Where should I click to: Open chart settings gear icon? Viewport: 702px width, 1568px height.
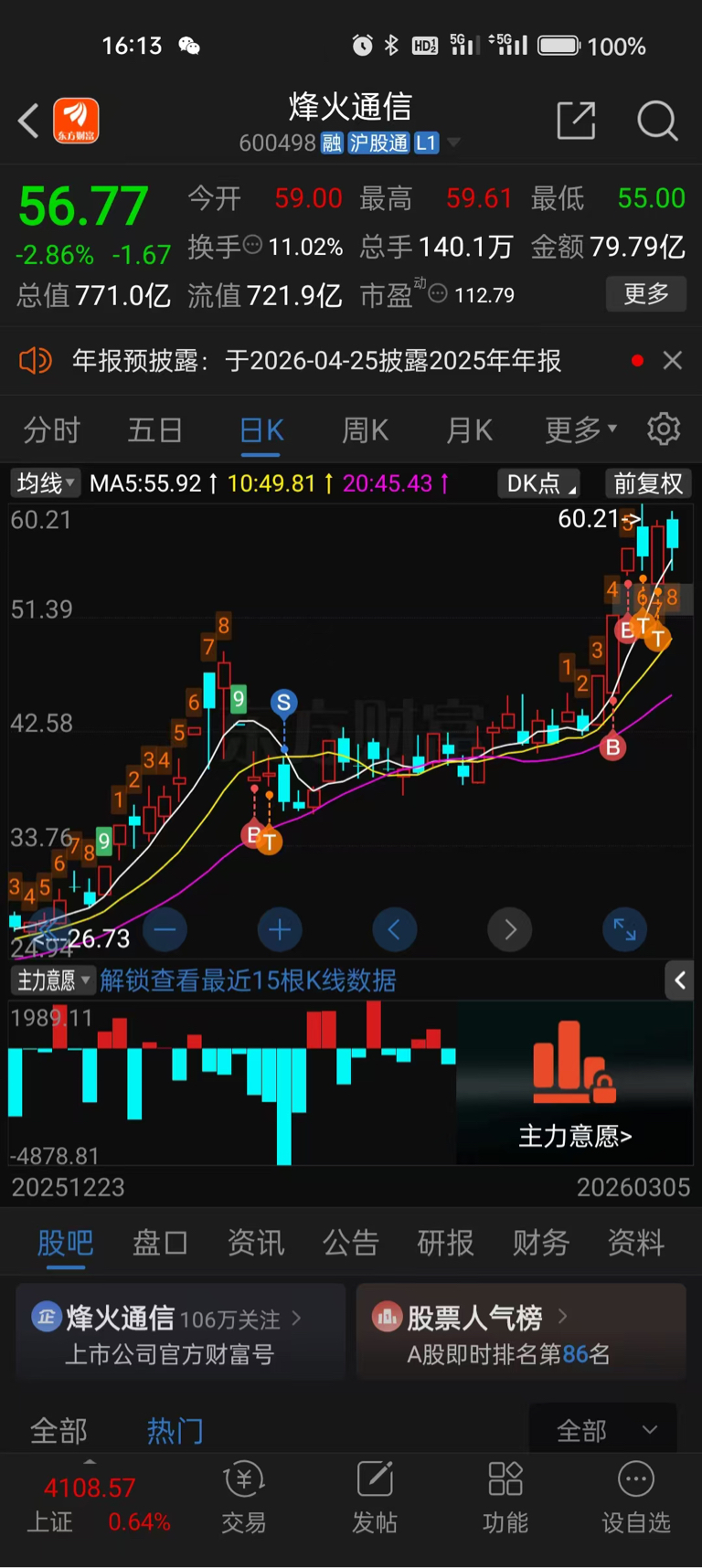click(x=664, y=429)
